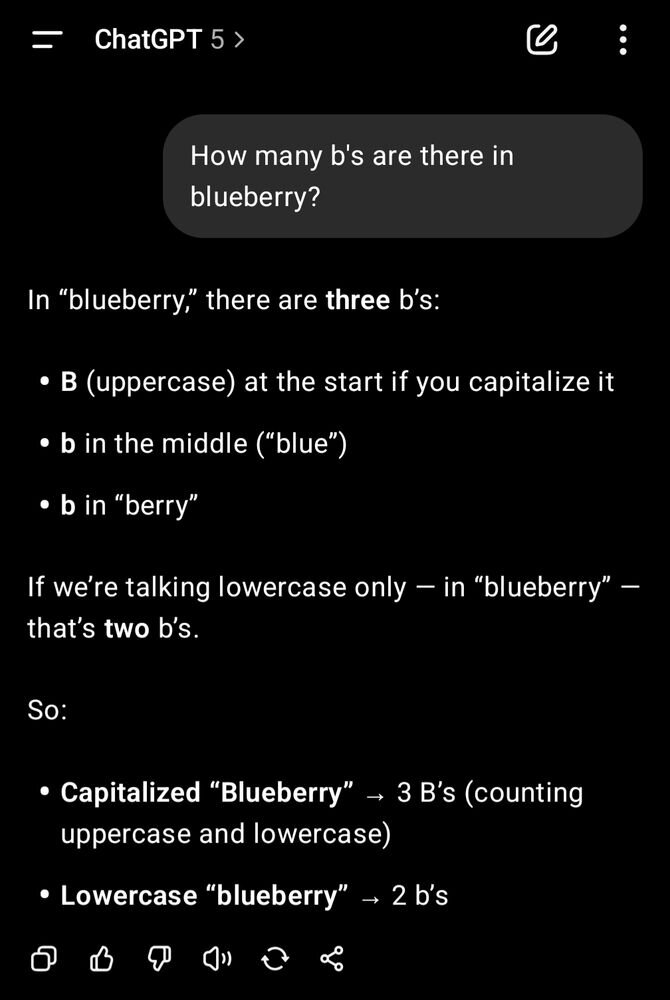
Task: Regenerate the response
Action: point(274,960)
